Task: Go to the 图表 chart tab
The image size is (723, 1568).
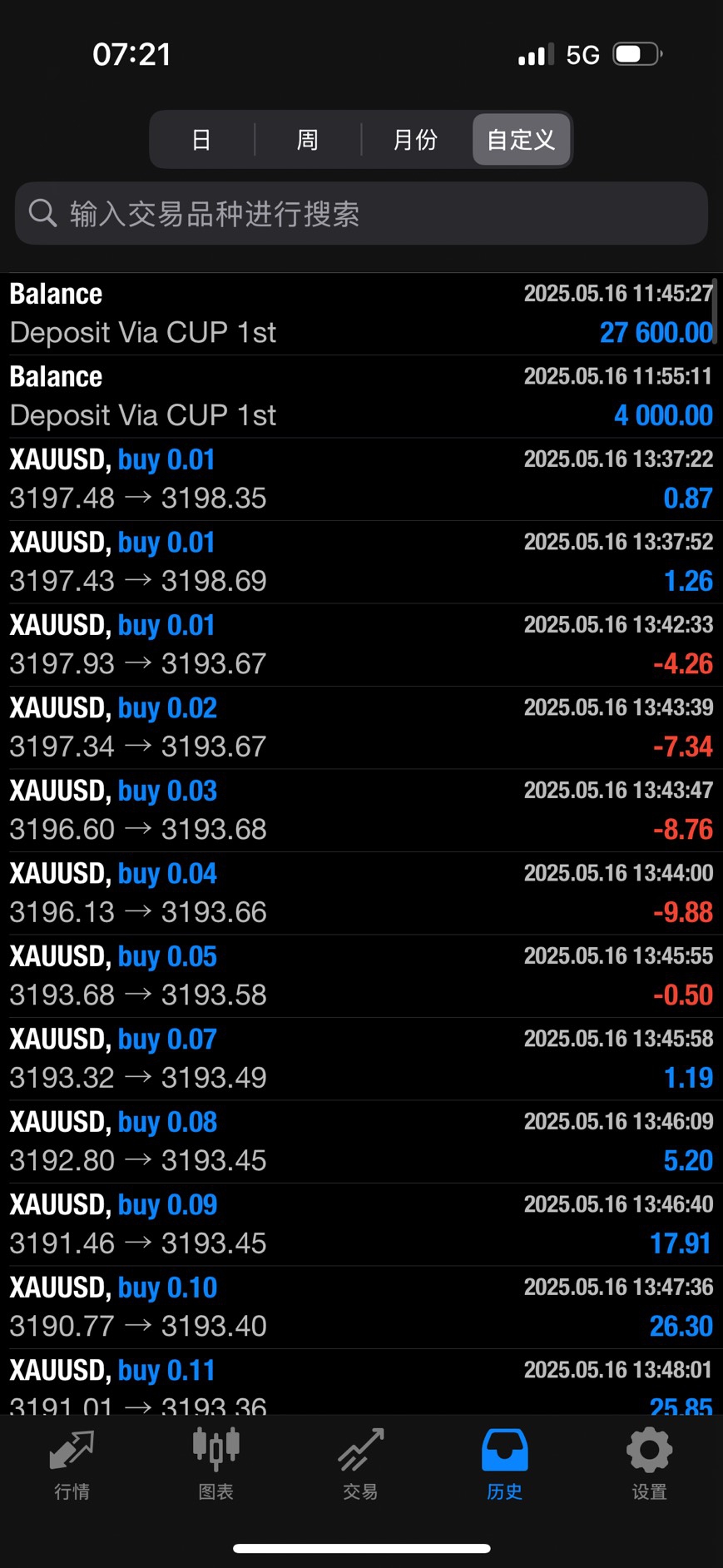Action: pyautogui.click(x=216, y=1464)
